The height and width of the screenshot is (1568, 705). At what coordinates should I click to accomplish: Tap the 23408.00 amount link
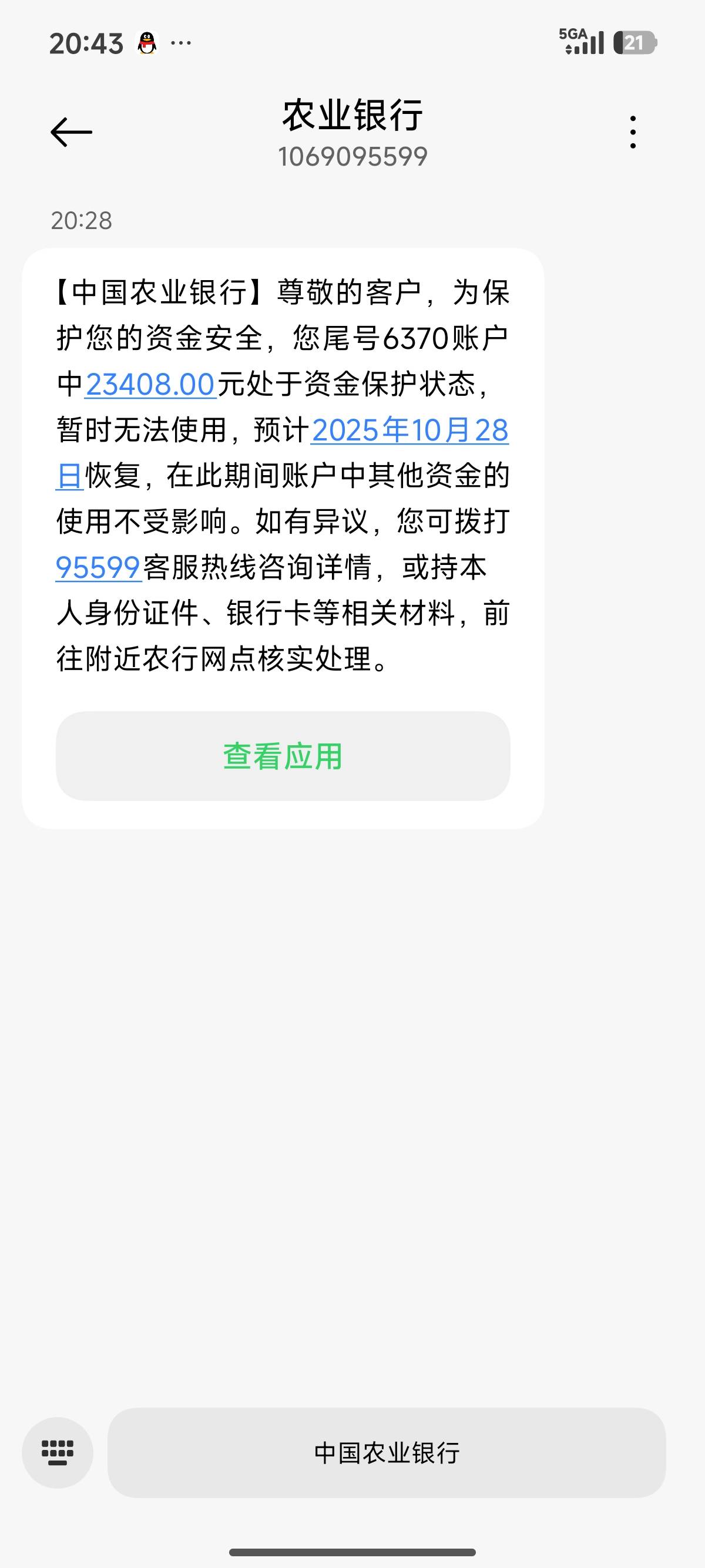[150, 385]
